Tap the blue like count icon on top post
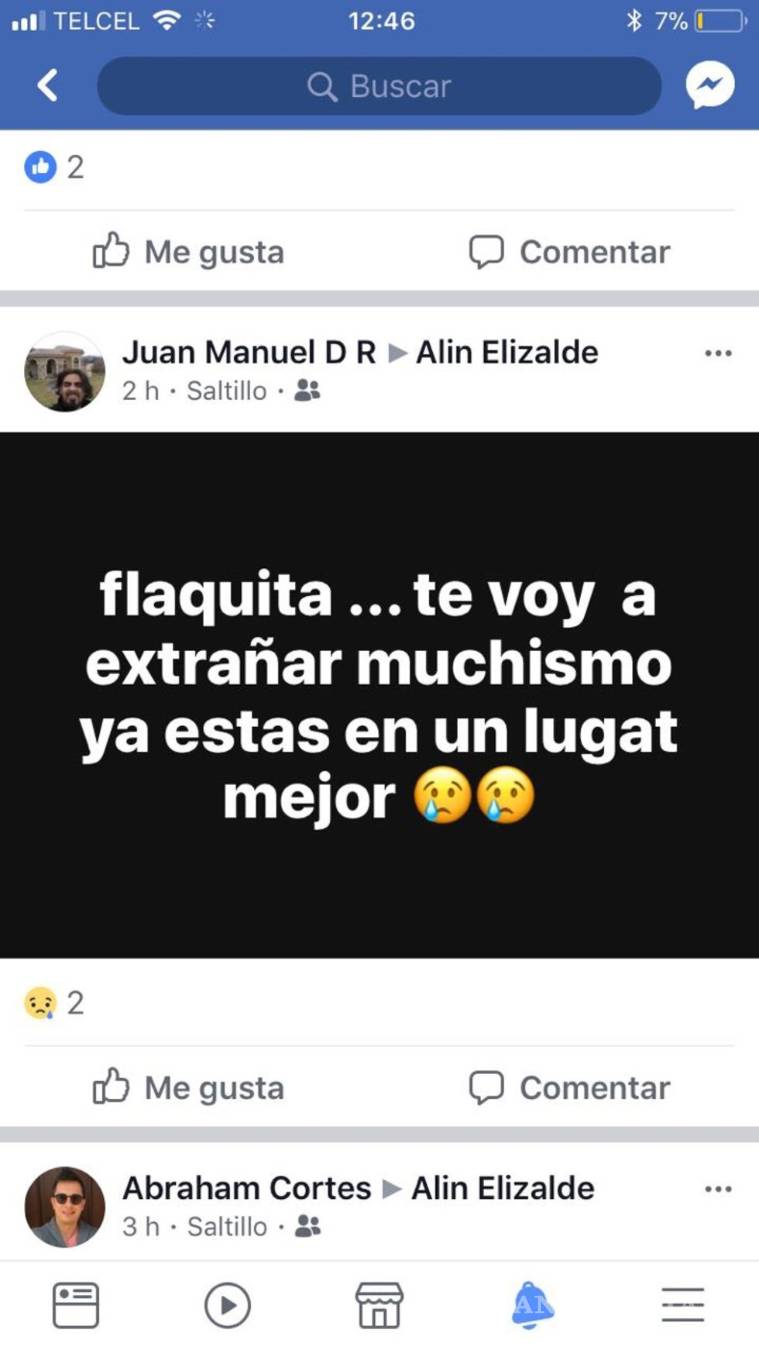Screen dimensions: 759x1350 [40, 167]
